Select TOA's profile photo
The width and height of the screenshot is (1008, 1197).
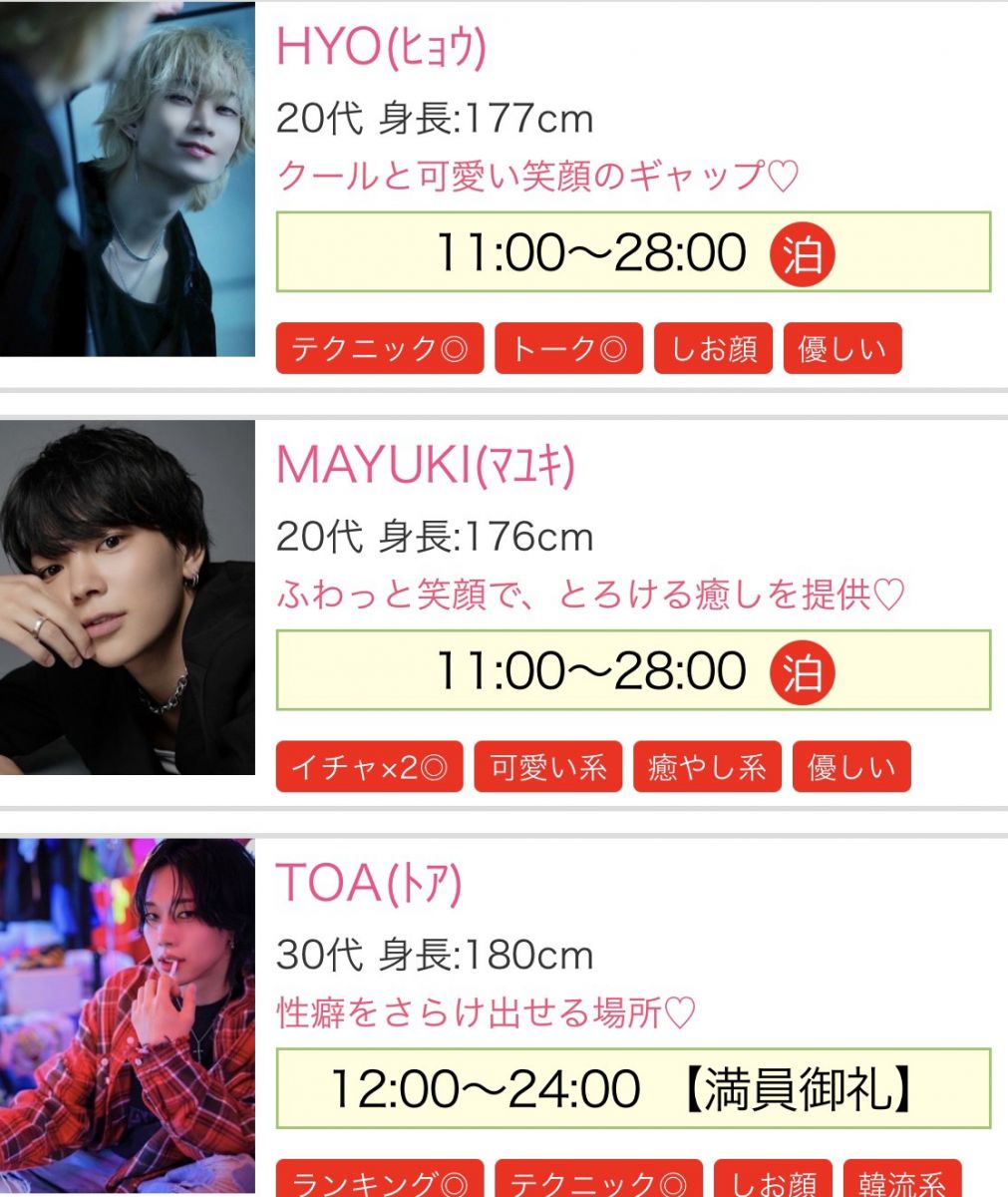coord(128,1015)
